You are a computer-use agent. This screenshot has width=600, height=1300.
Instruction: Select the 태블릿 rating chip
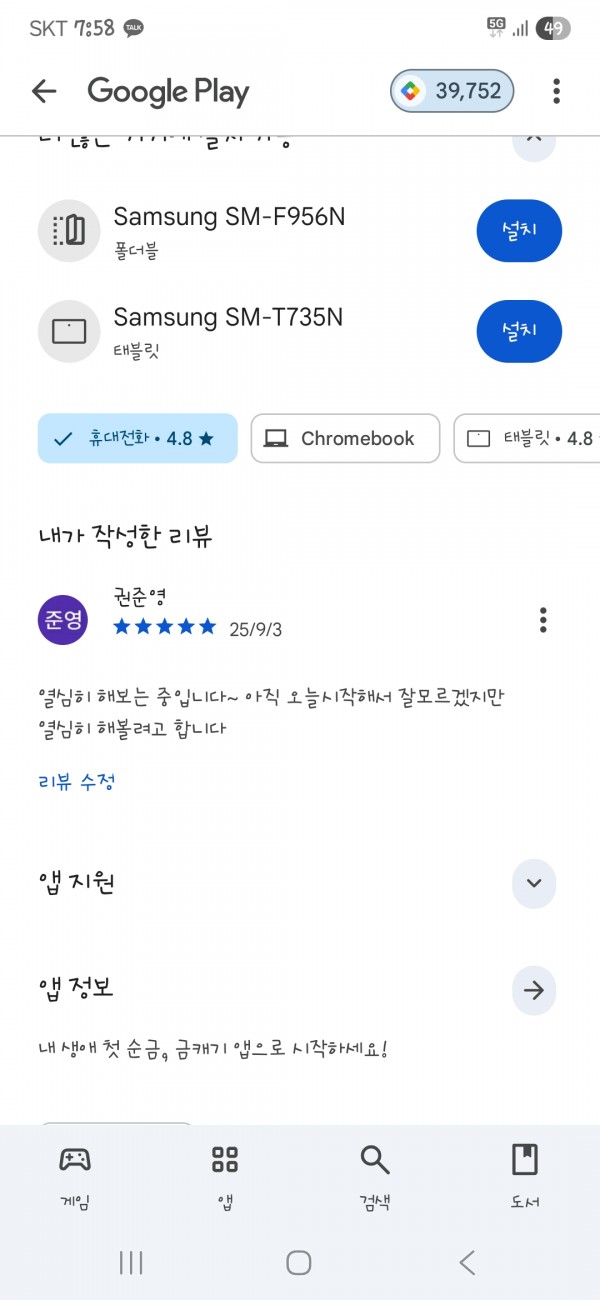(x=530, y=438)
